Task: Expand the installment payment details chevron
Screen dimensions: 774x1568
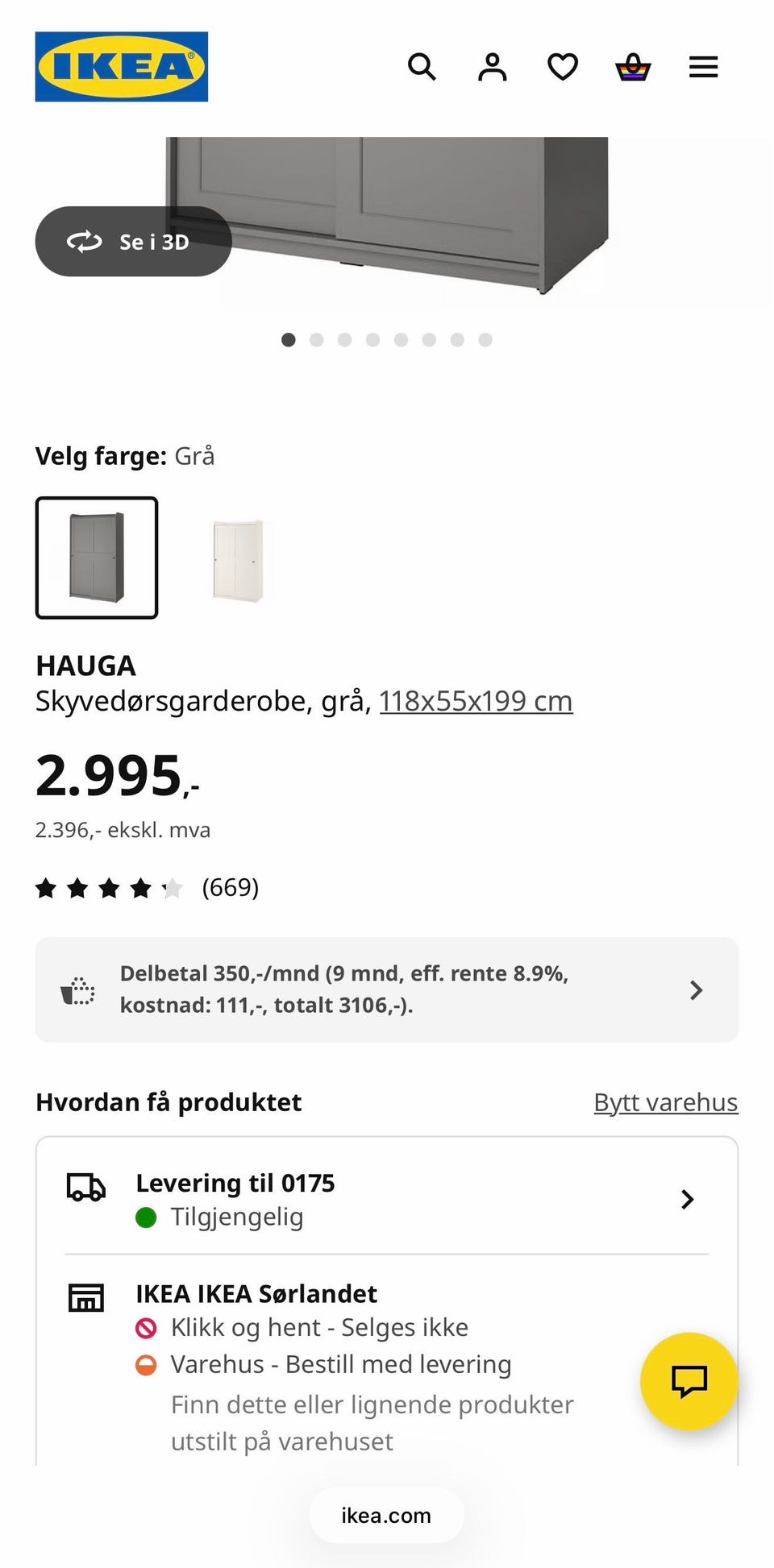Action: pyautogui.click(x=696, y=989)
